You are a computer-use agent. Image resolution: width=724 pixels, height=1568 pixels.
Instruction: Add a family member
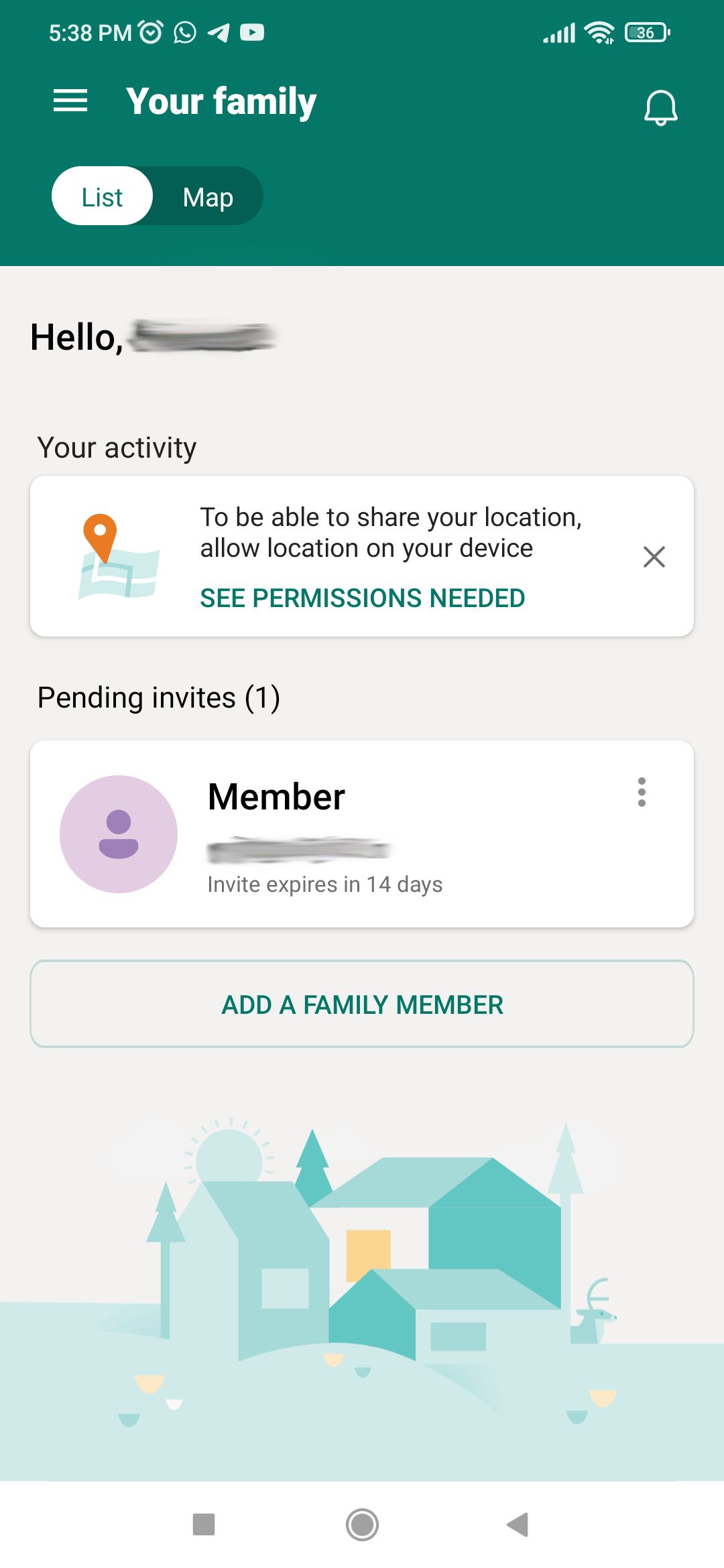pos(362,1004)
